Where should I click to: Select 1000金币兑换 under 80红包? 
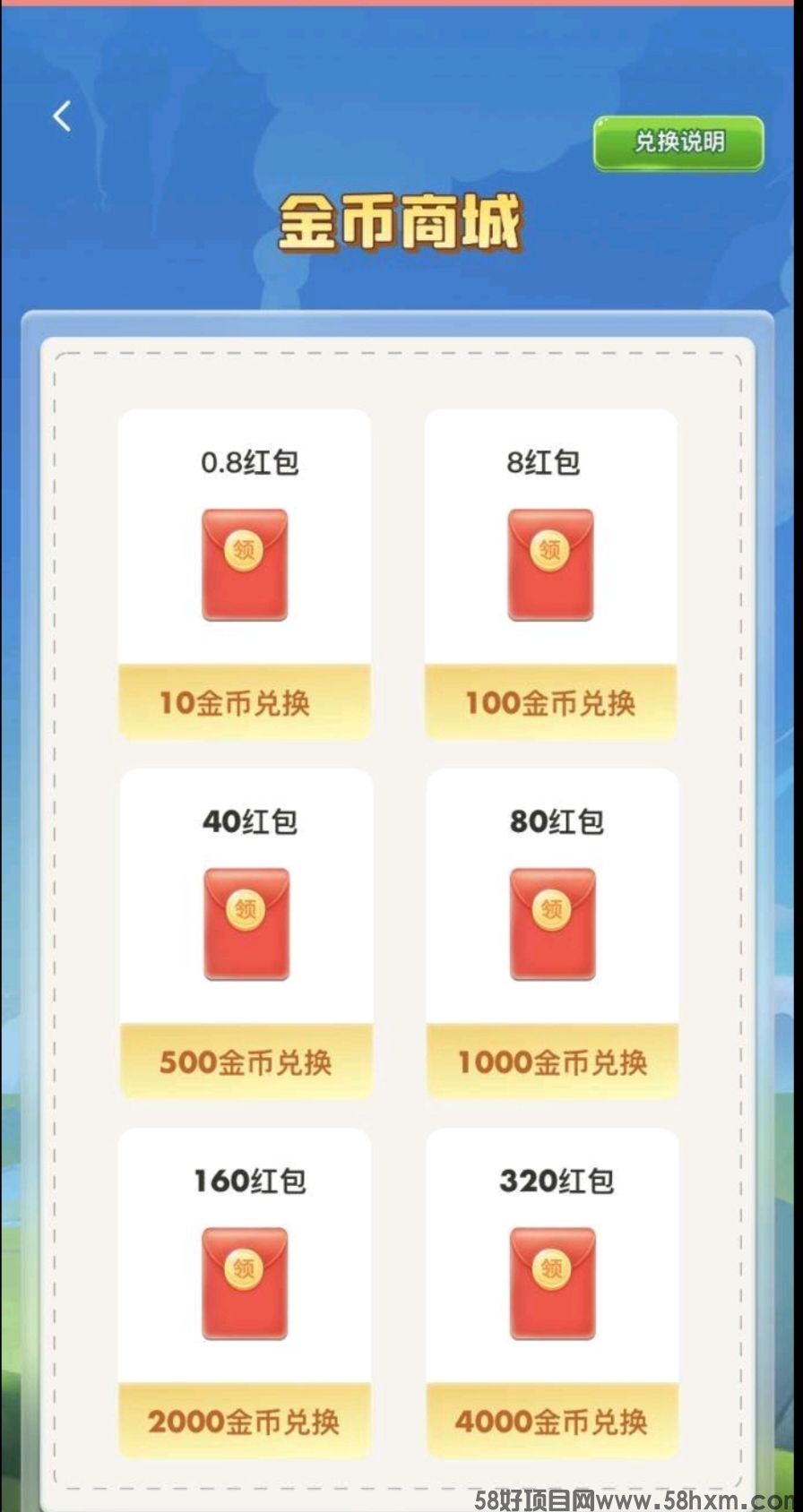(552, 1061)
